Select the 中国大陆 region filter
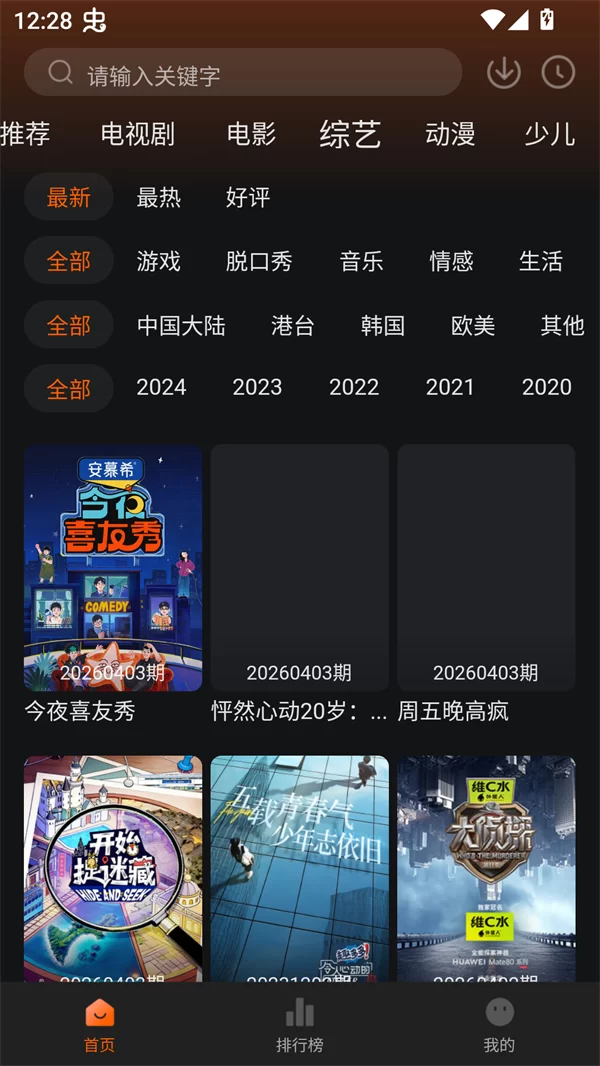Viewport: 600px width, 1066px height. [181, 325]
